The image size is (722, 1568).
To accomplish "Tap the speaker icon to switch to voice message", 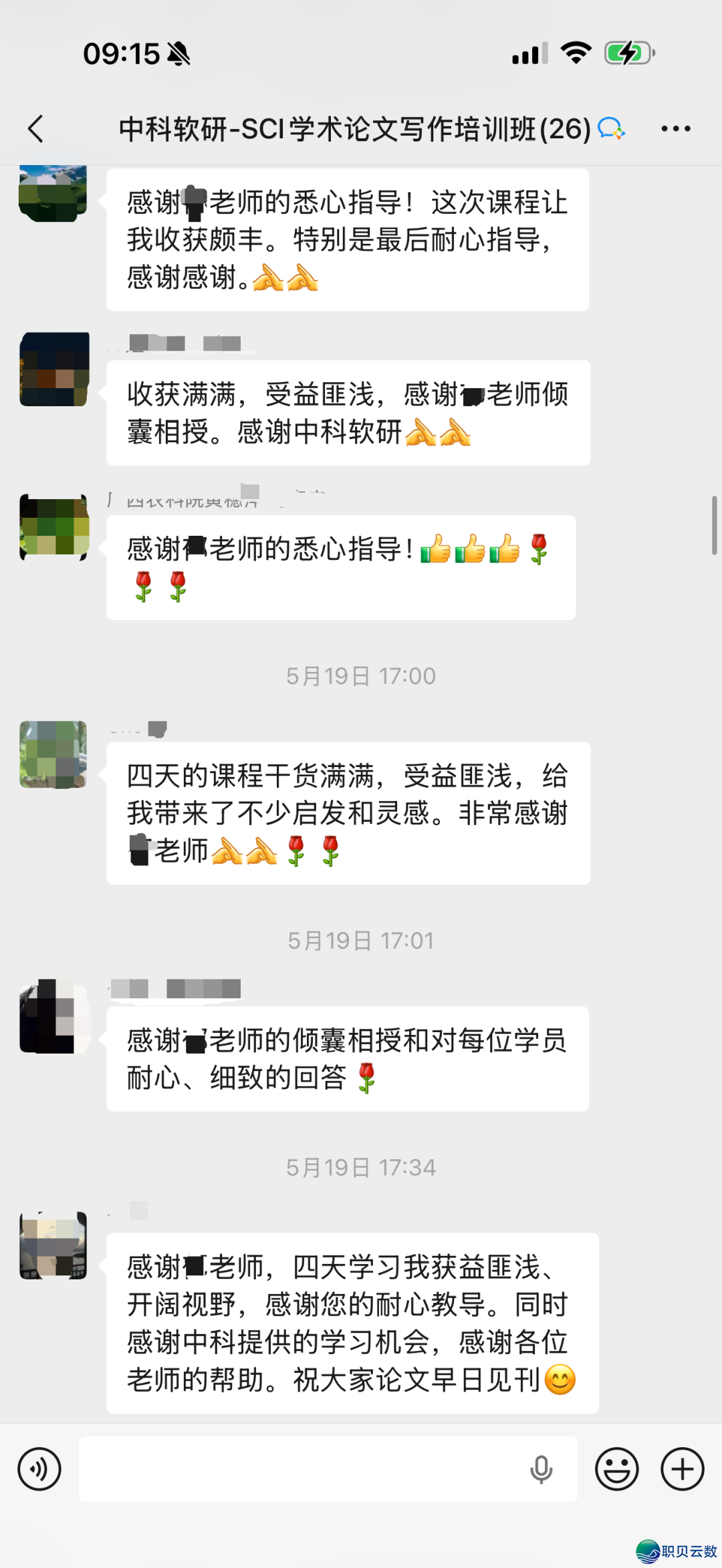I will click(x=39, y=1469).
